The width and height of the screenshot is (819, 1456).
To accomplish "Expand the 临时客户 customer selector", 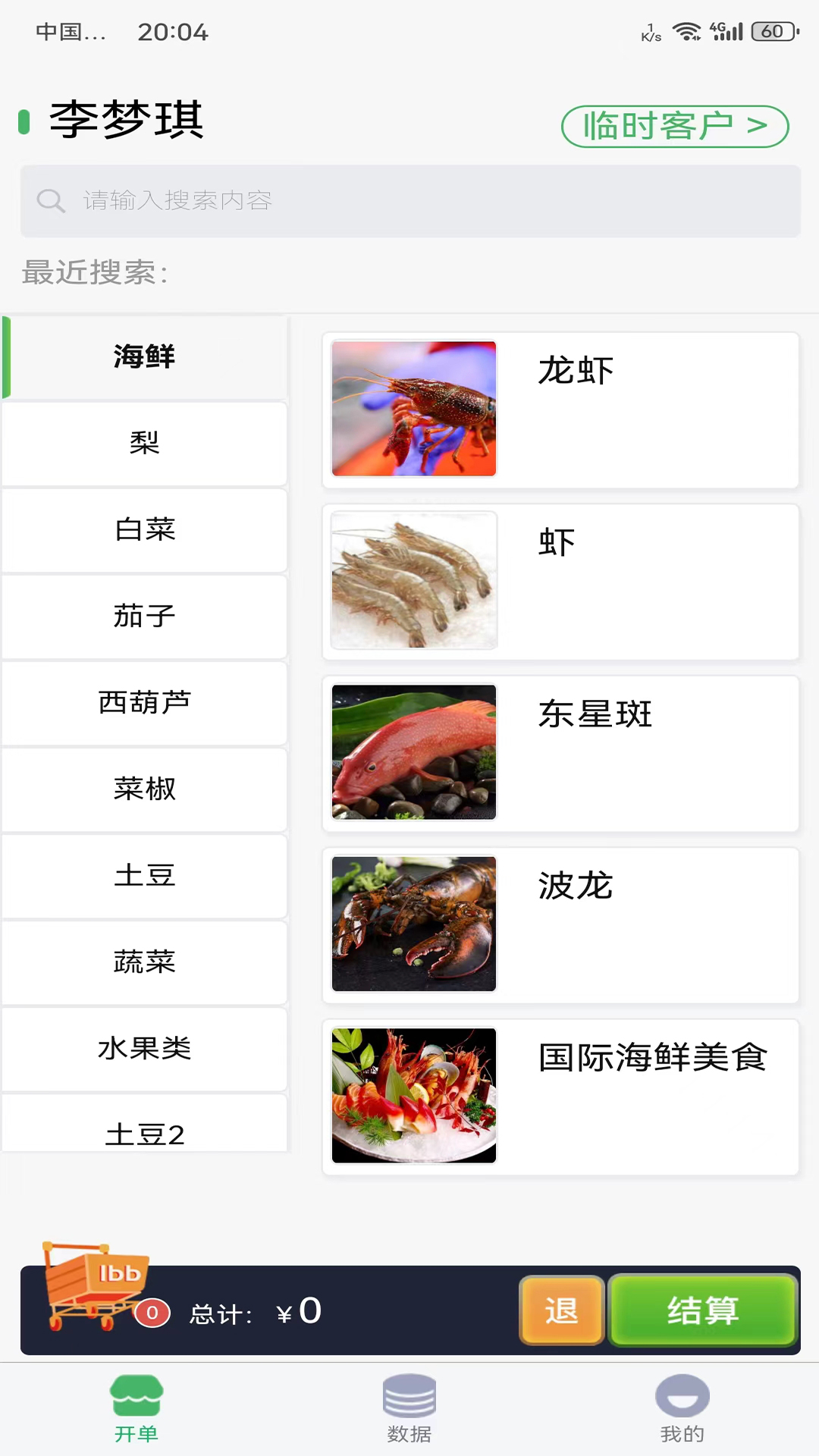I will tap(673, 126).
